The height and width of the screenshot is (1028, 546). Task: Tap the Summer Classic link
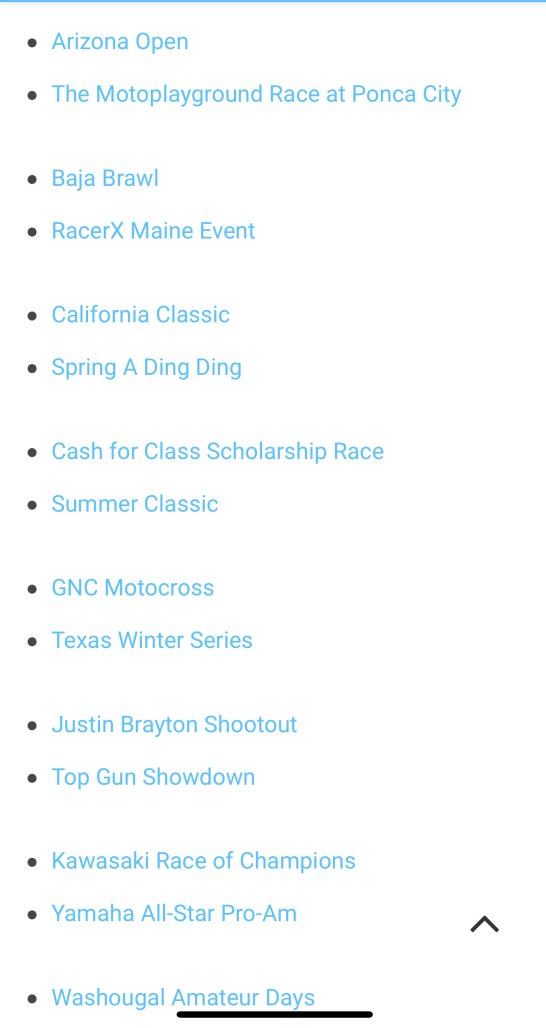(135, 504)
